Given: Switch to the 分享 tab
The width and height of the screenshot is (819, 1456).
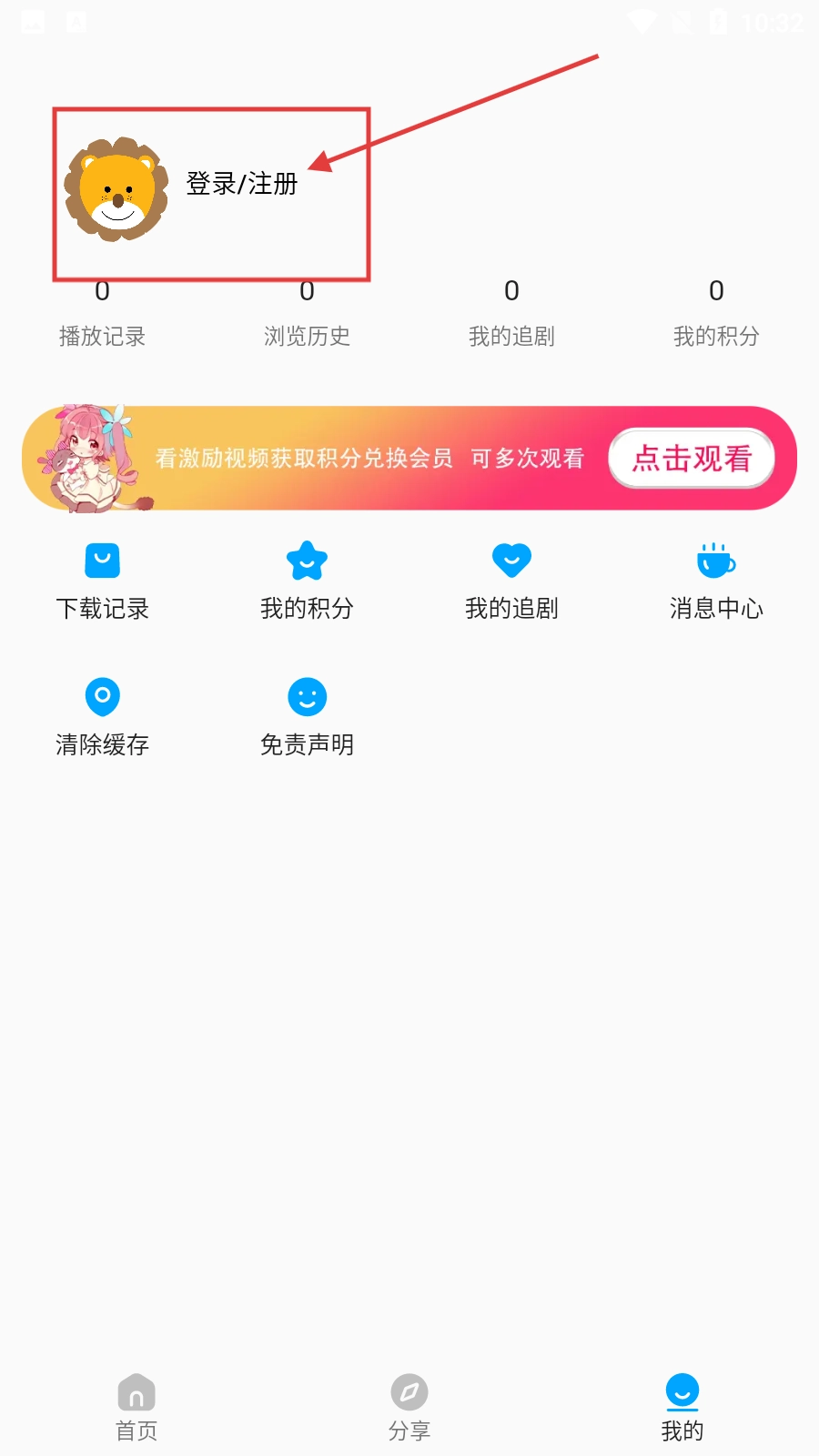Looking at the screenshot, I should (x=409, y=1408).
